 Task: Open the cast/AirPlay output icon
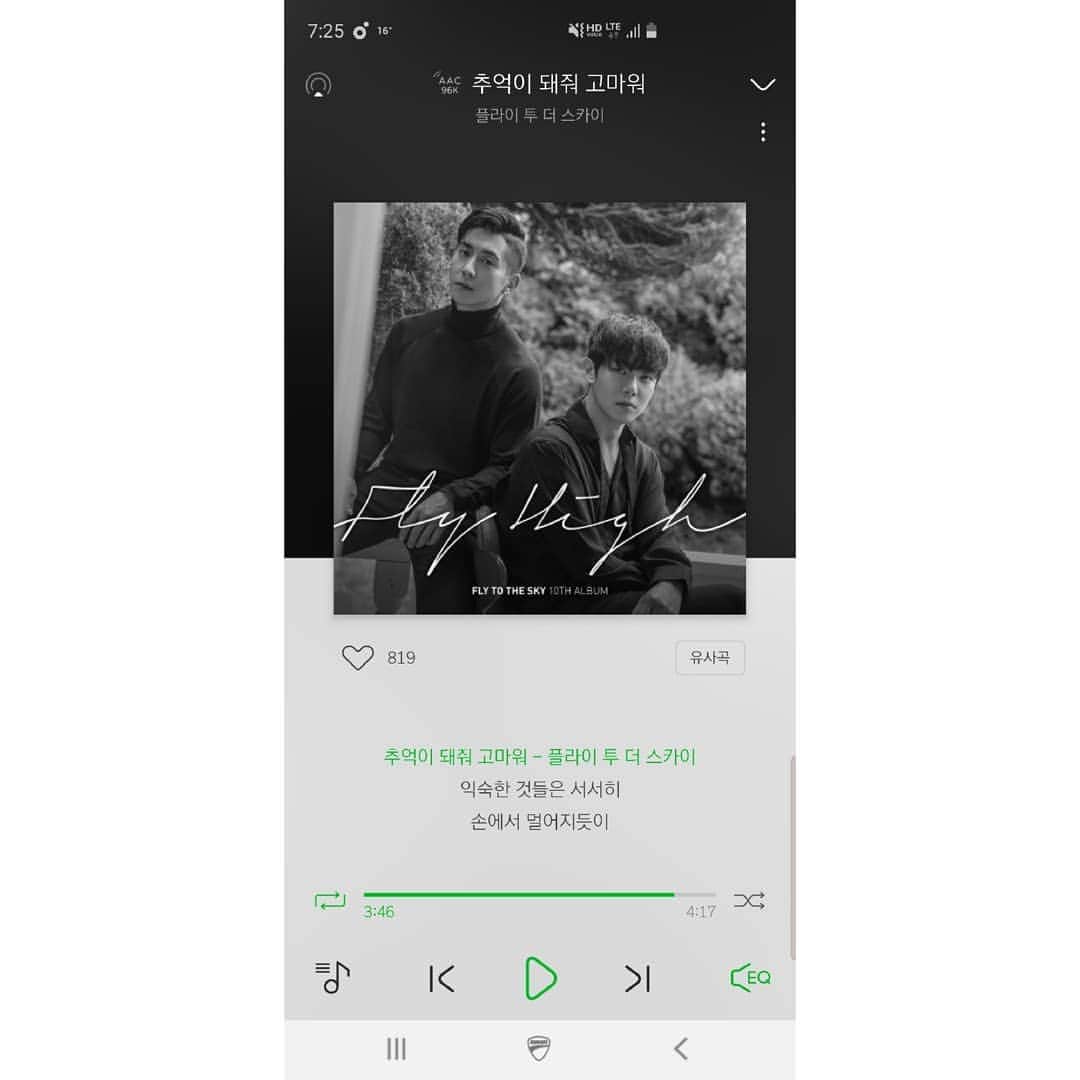click(x=318, y=85)
